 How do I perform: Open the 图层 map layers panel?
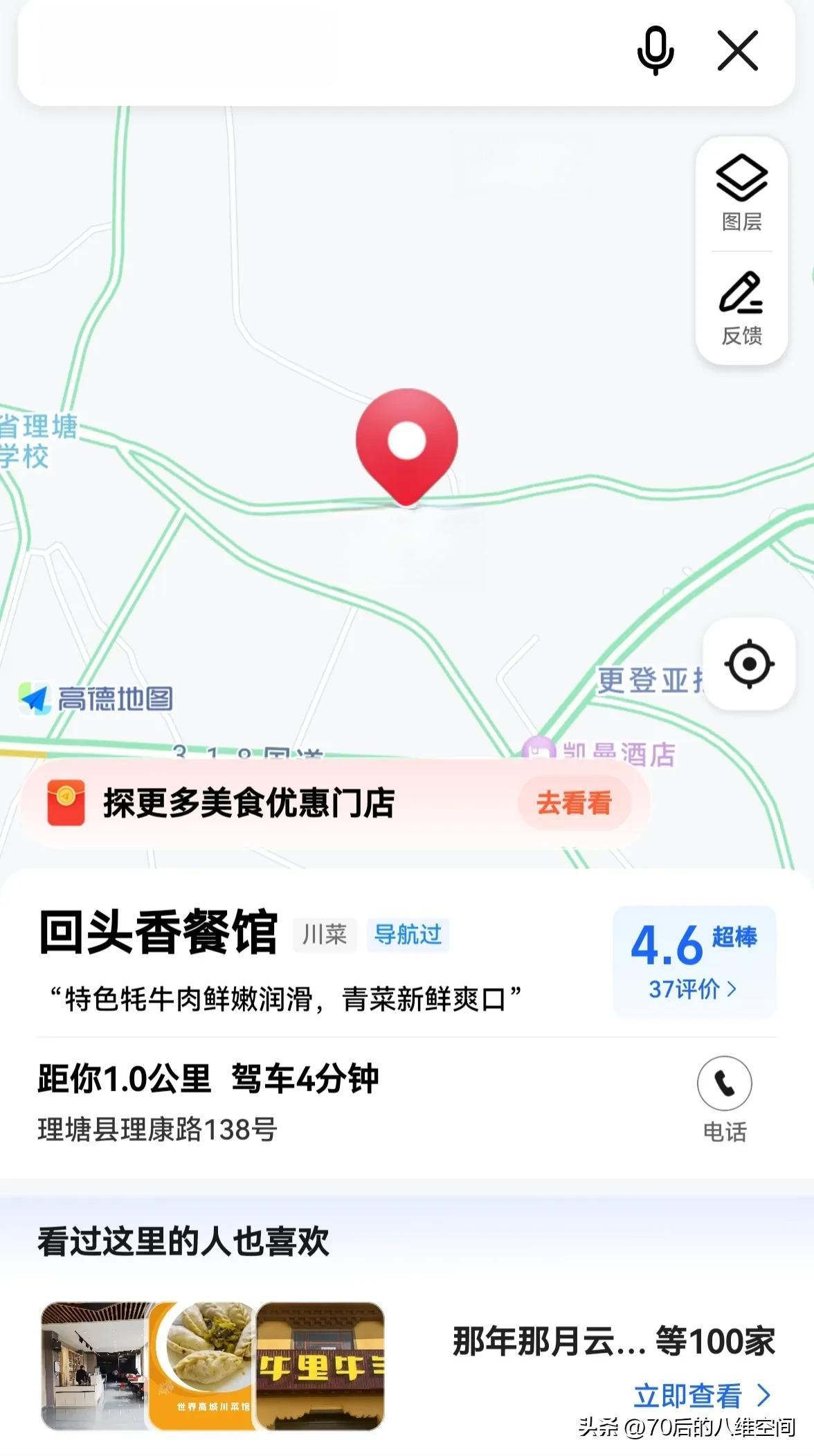pyautogui.click(x=741, y=192)
